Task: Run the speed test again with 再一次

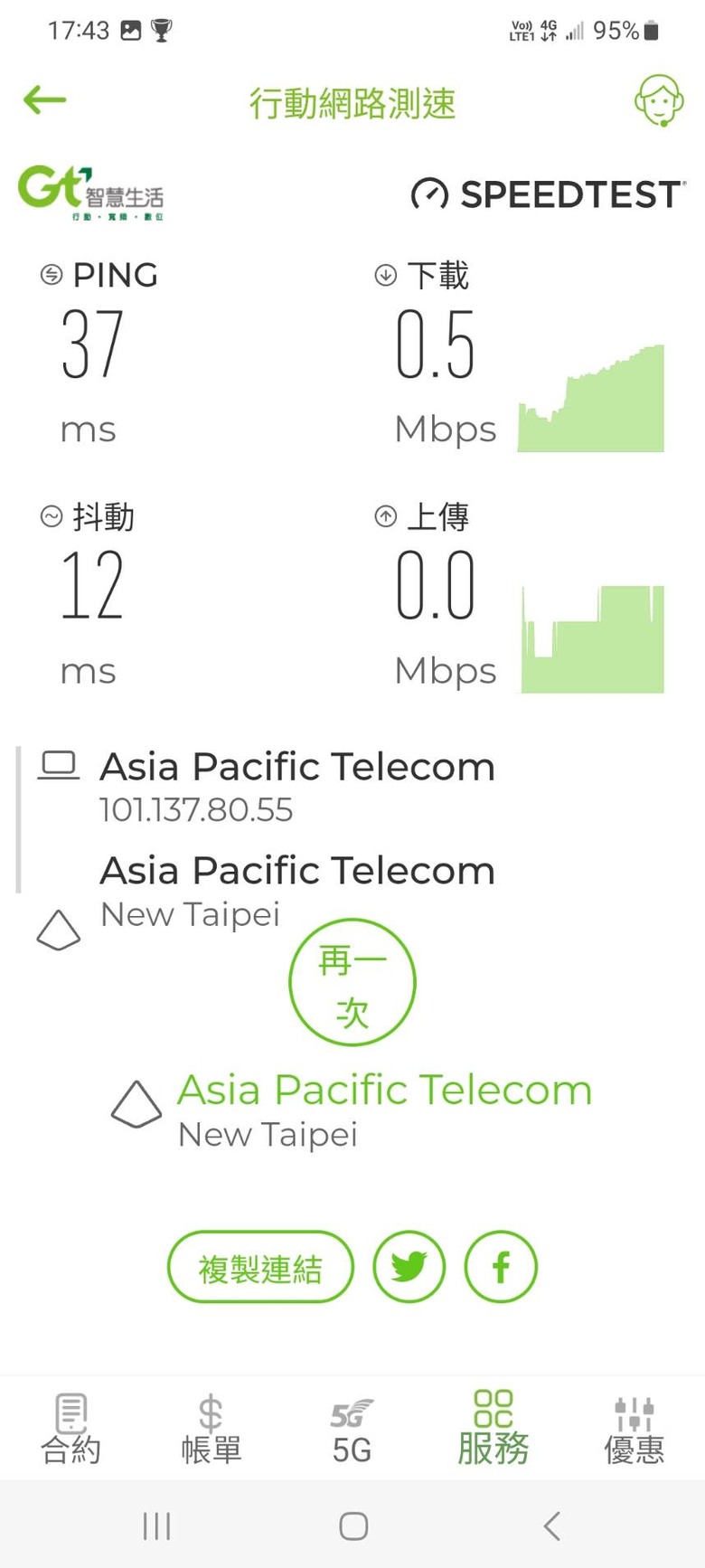Action: click(x=352, y=983)
